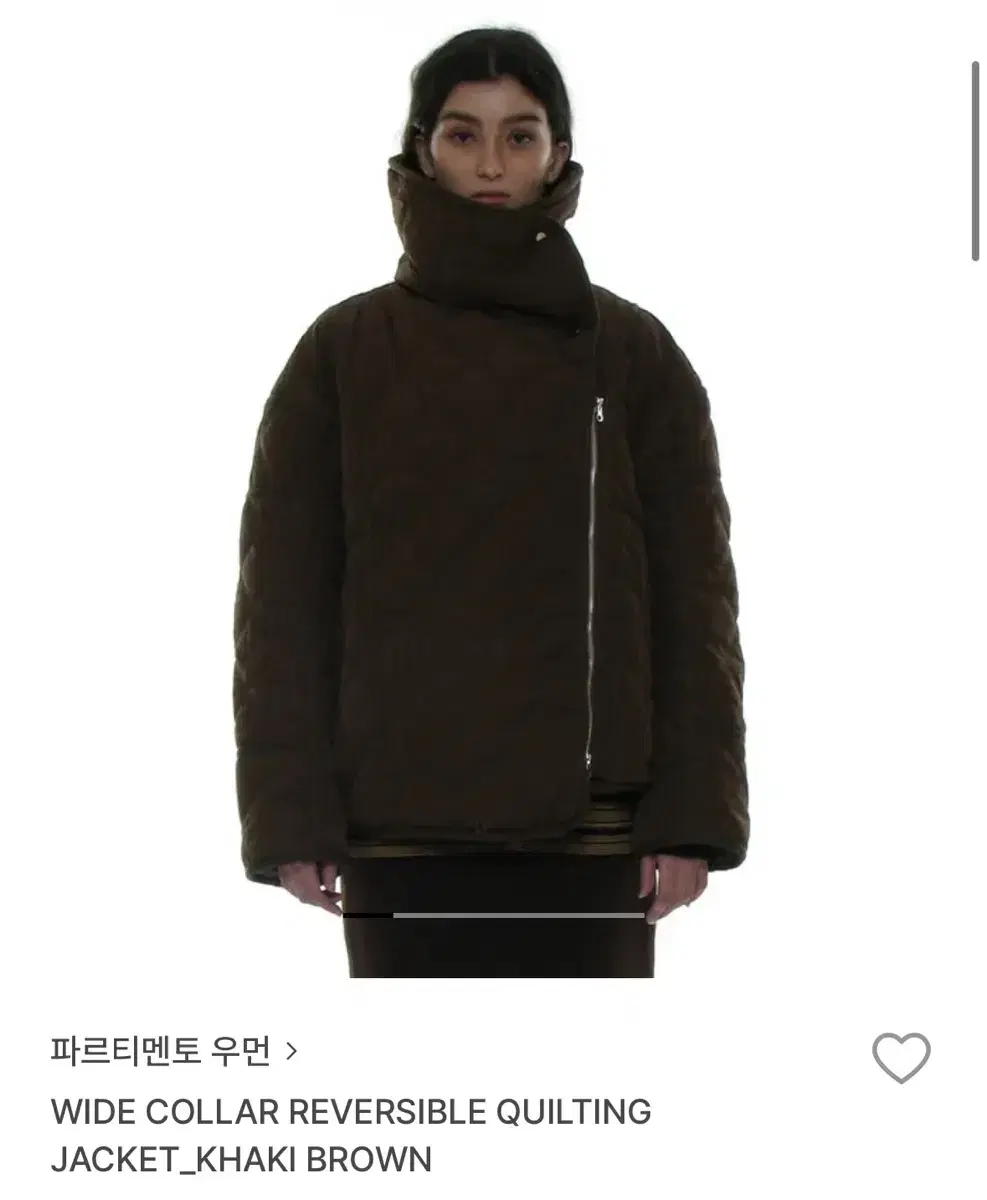Click the scrollbar track on the right edge
The width and height of the screenshot is (987, 1200).
point(975,155)
